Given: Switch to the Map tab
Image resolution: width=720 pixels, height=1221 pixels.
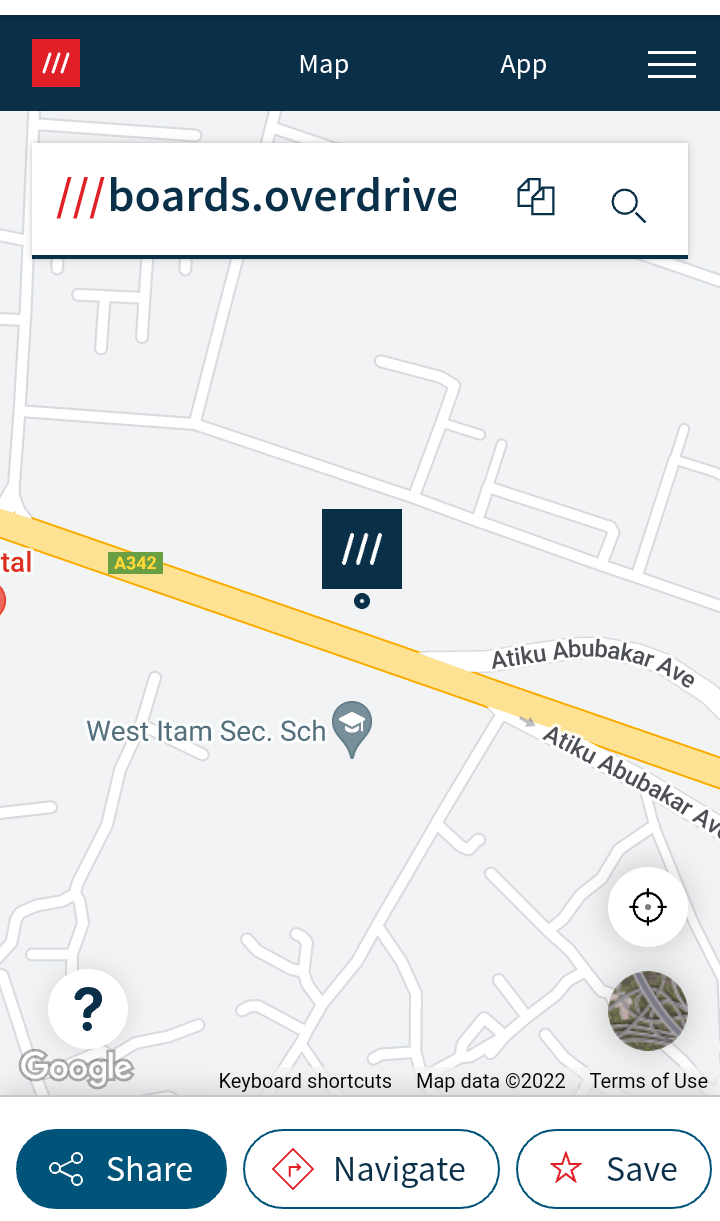Looking at the screenshot, I should click(x=324, y=64).
